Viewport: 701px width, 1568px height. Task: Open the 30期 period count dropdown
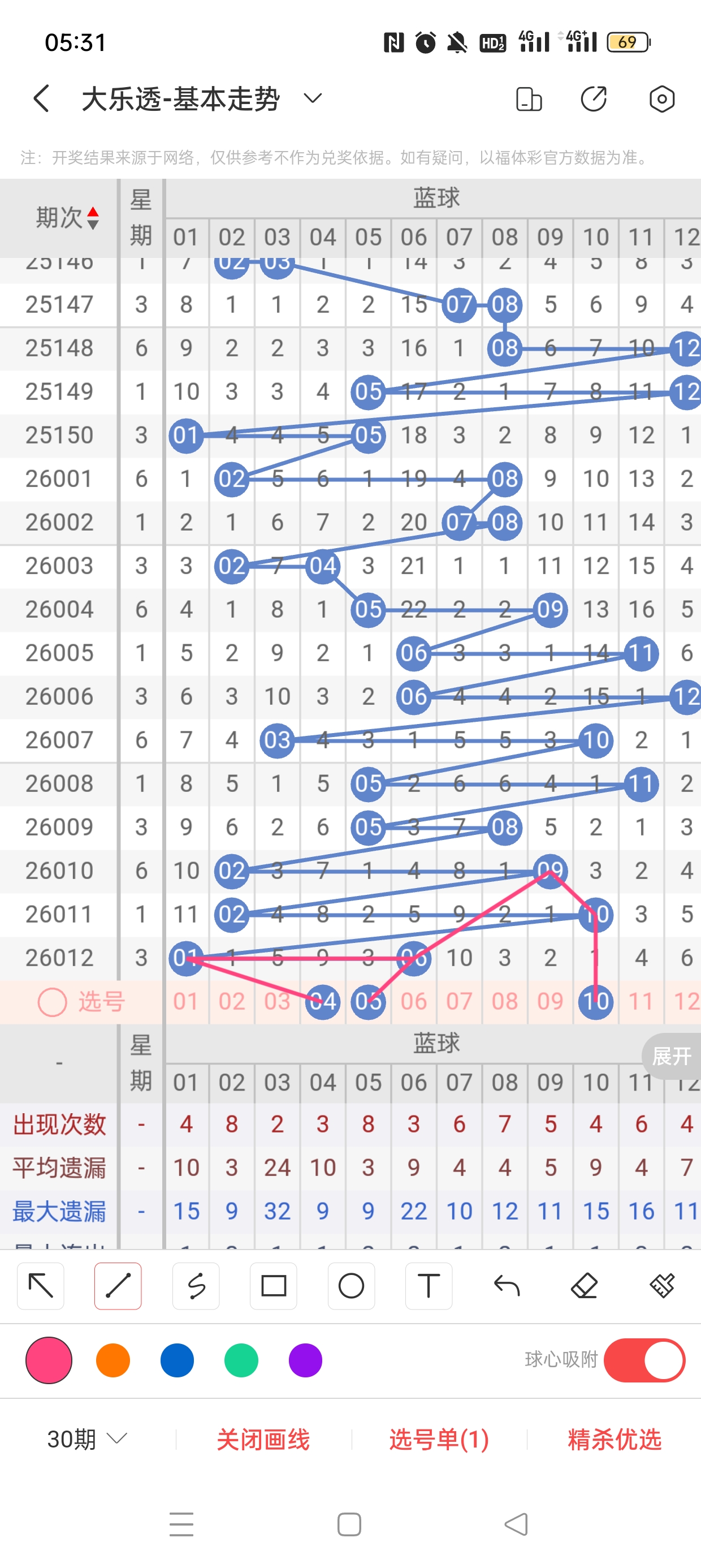[x=87, y=1439]
